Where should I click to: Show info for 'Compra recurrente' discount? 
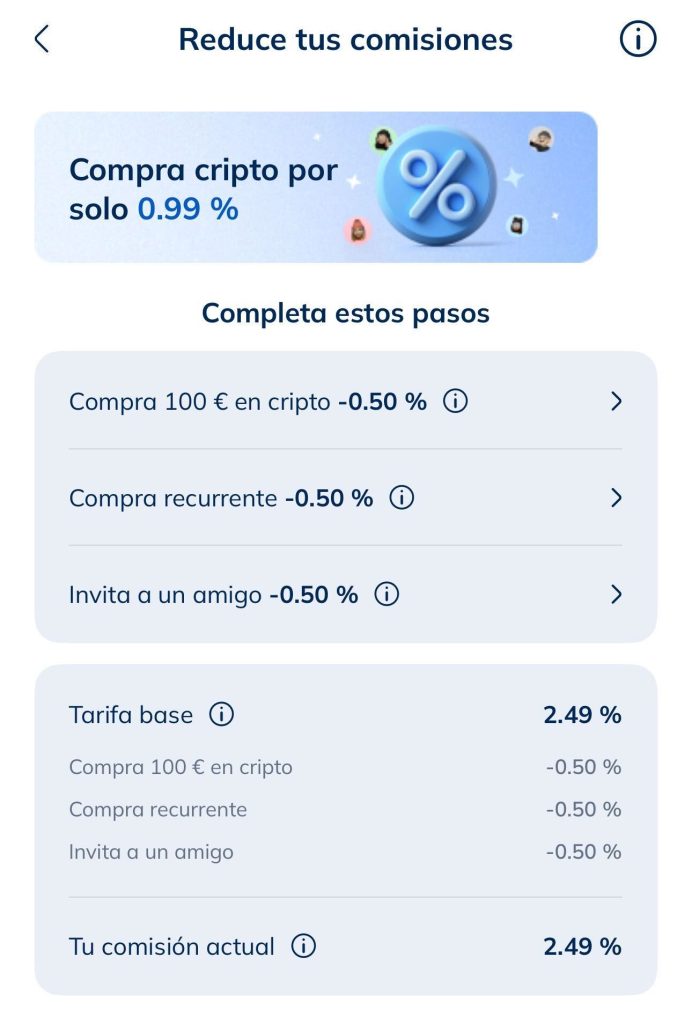[x=401, y=498]
